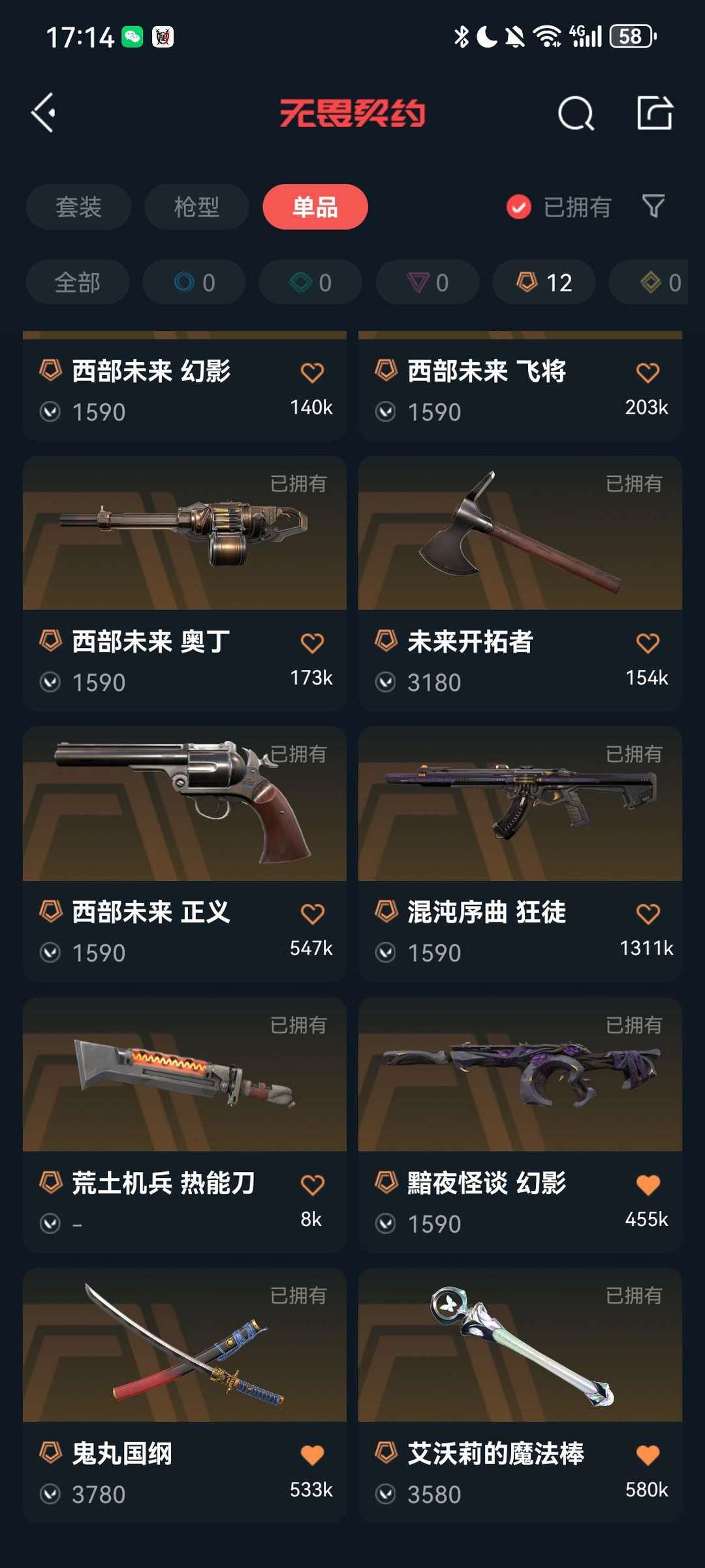Go back using the top-left arrow
Image resolution: width=705 pixels, height=1568 pixels.
pos(44,113)
